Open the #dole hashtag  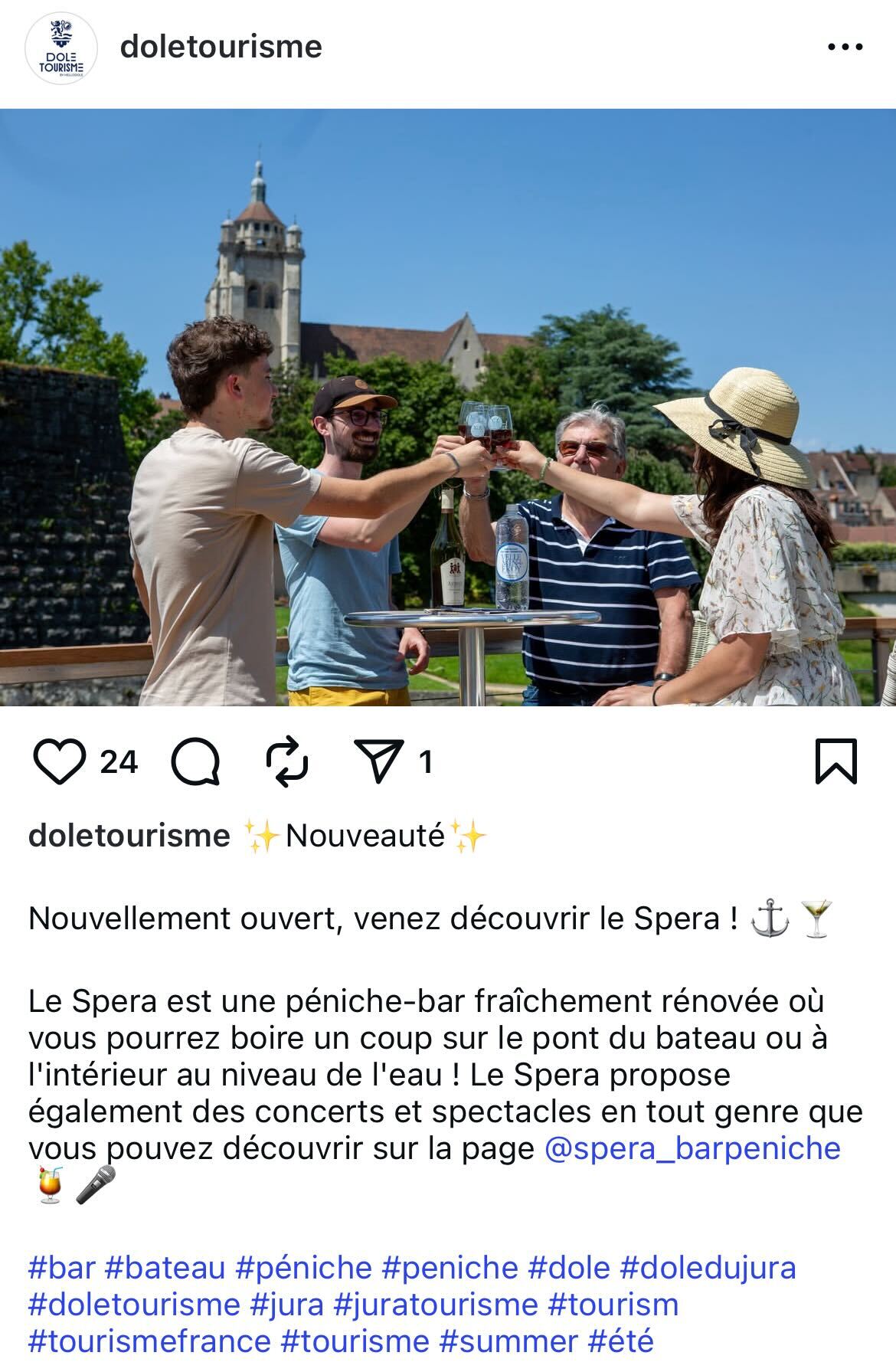[x=569, y=1267]
